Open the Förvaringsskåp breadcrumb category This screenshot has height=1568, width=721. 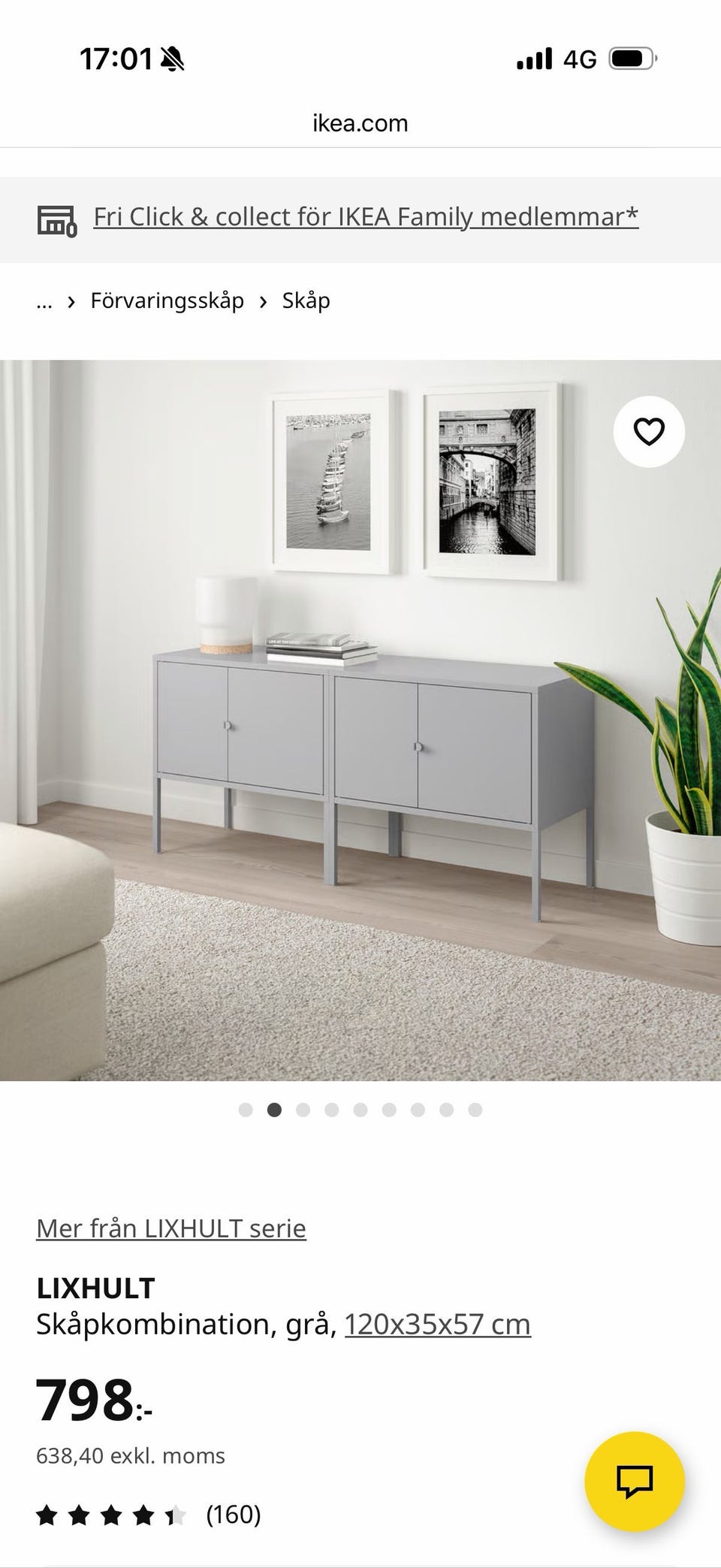[167, 301]
